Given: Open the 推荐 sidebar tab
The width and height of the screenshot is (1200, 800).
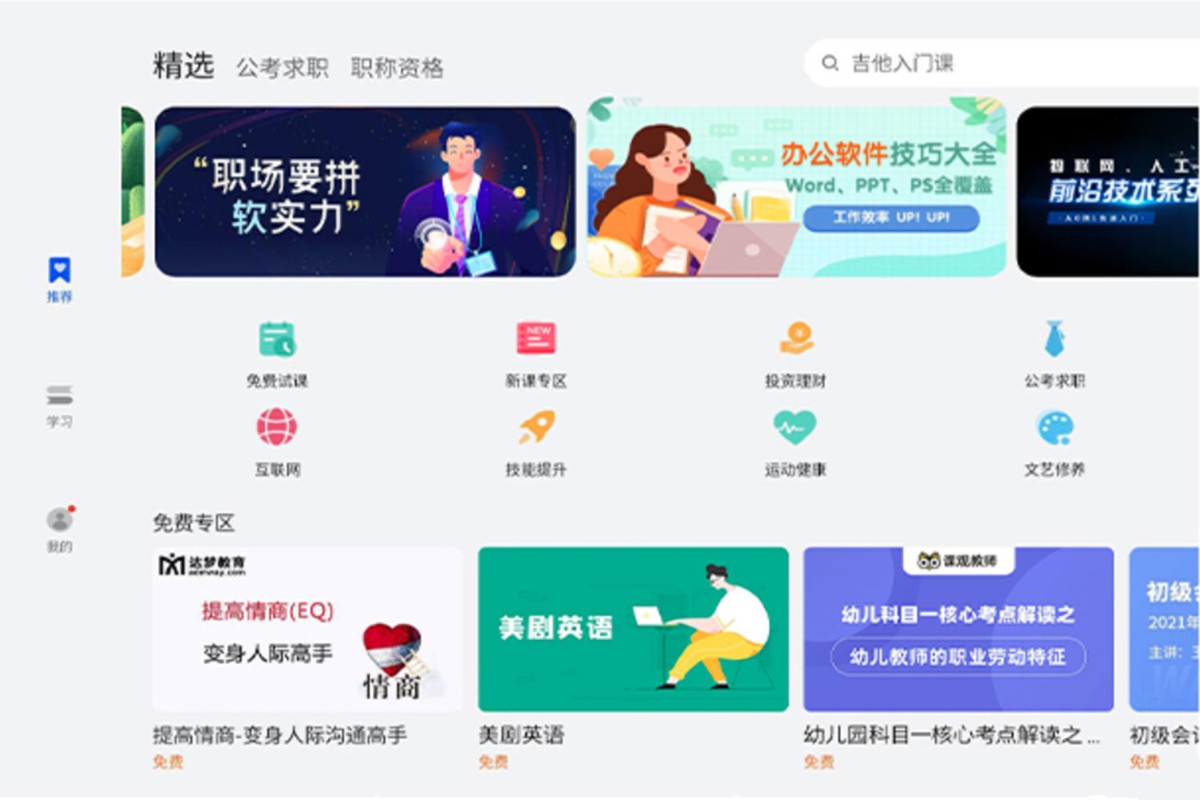Looking at the screenshot, I should [x=60, y=279].
